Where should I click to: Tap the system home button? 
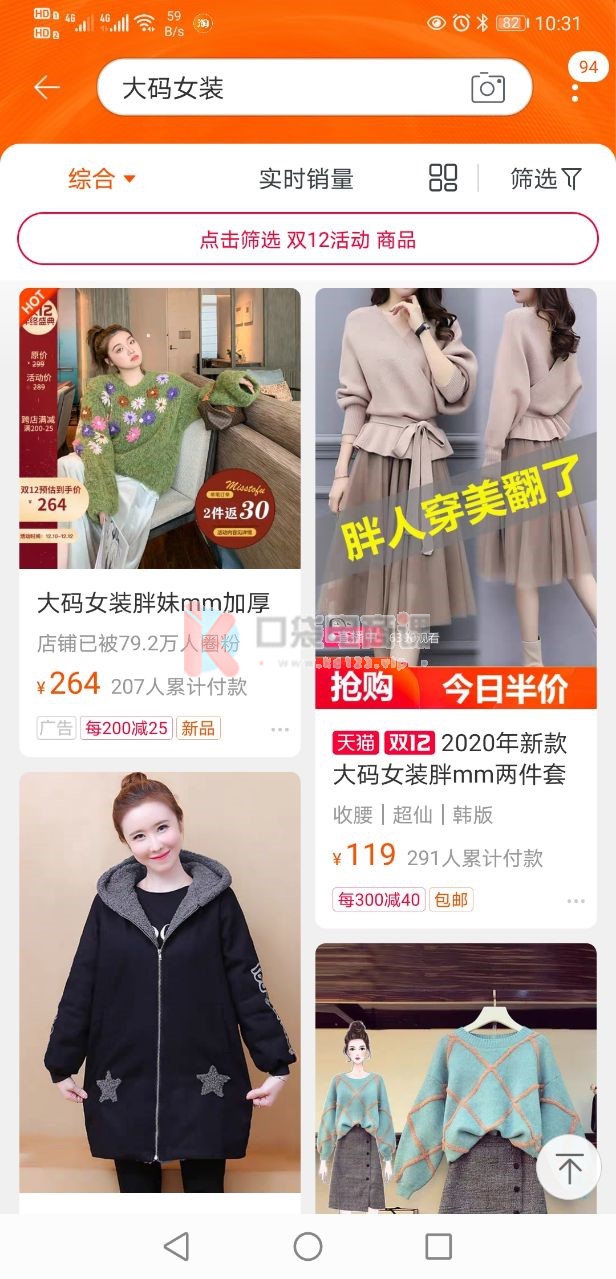[308, 1246]
